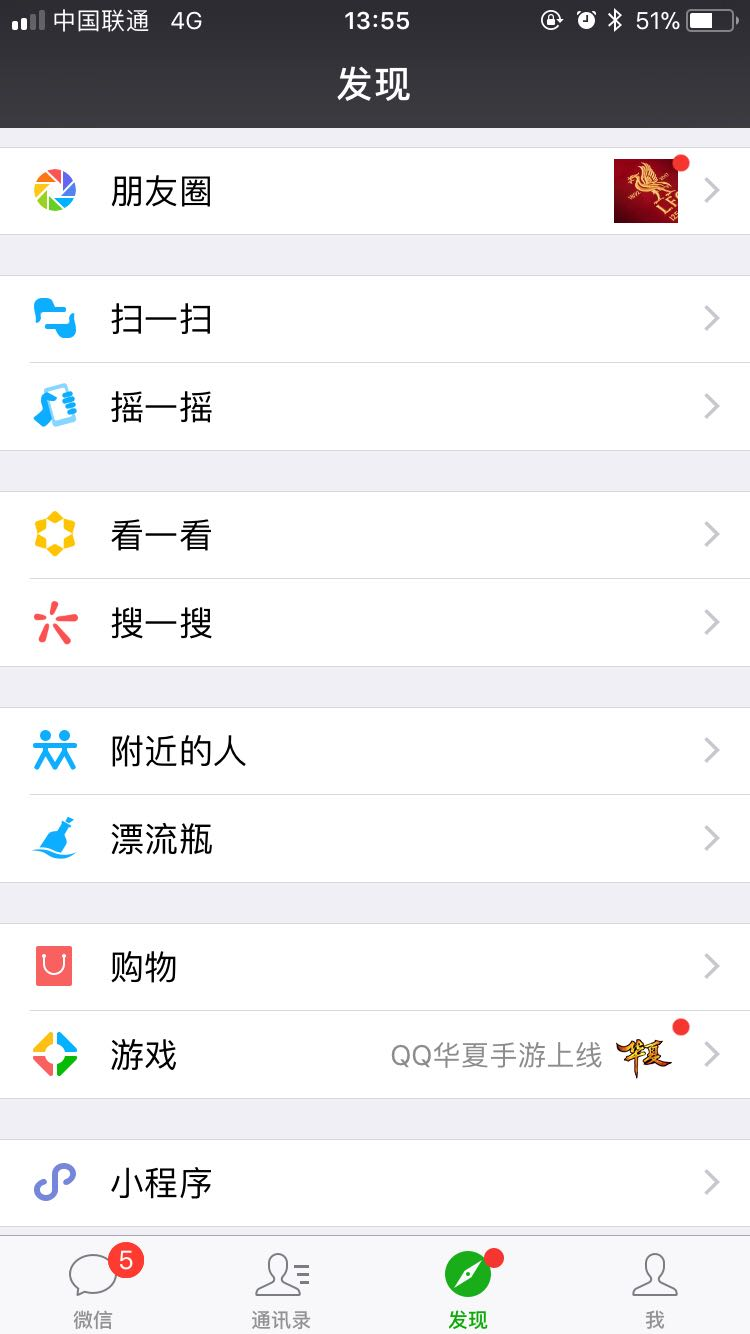Tap the 发现 tab

[x=468, y=1288]
